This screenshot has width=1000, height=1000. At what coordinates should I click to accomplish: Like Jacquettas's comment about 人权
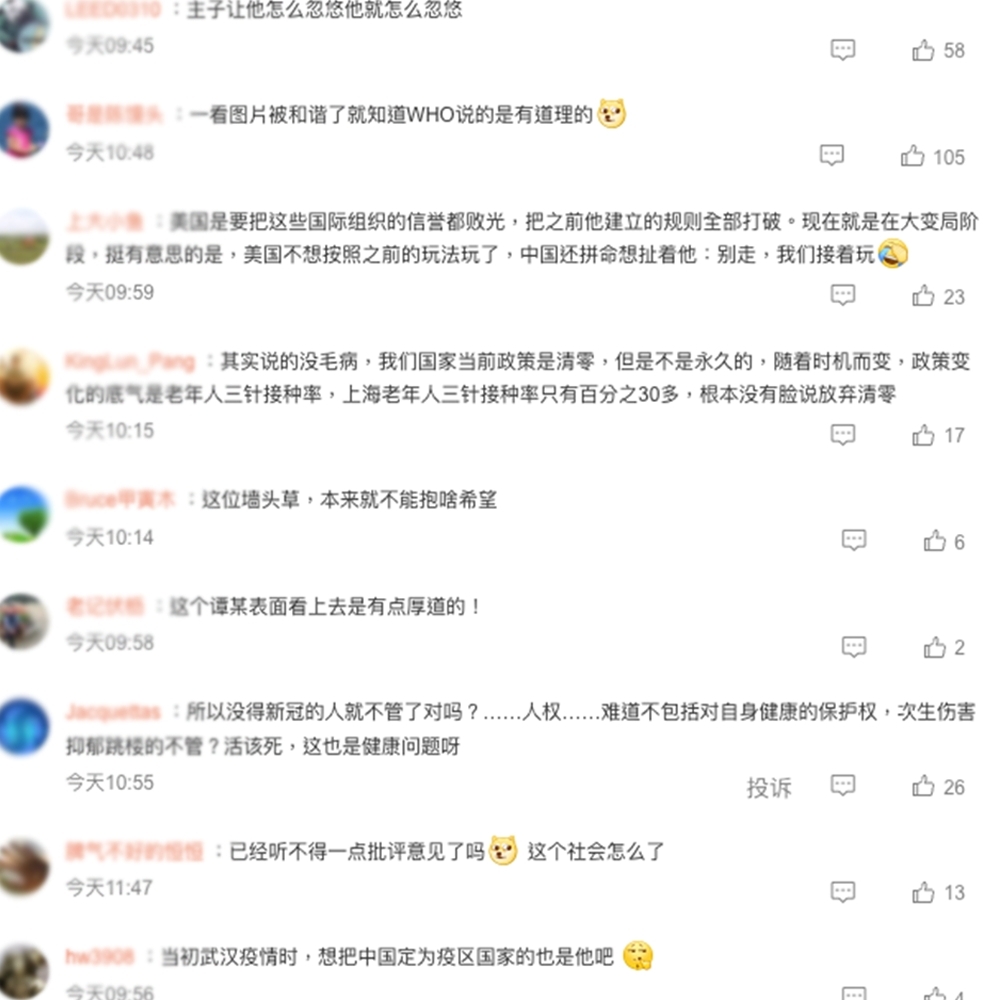(923, 787)
